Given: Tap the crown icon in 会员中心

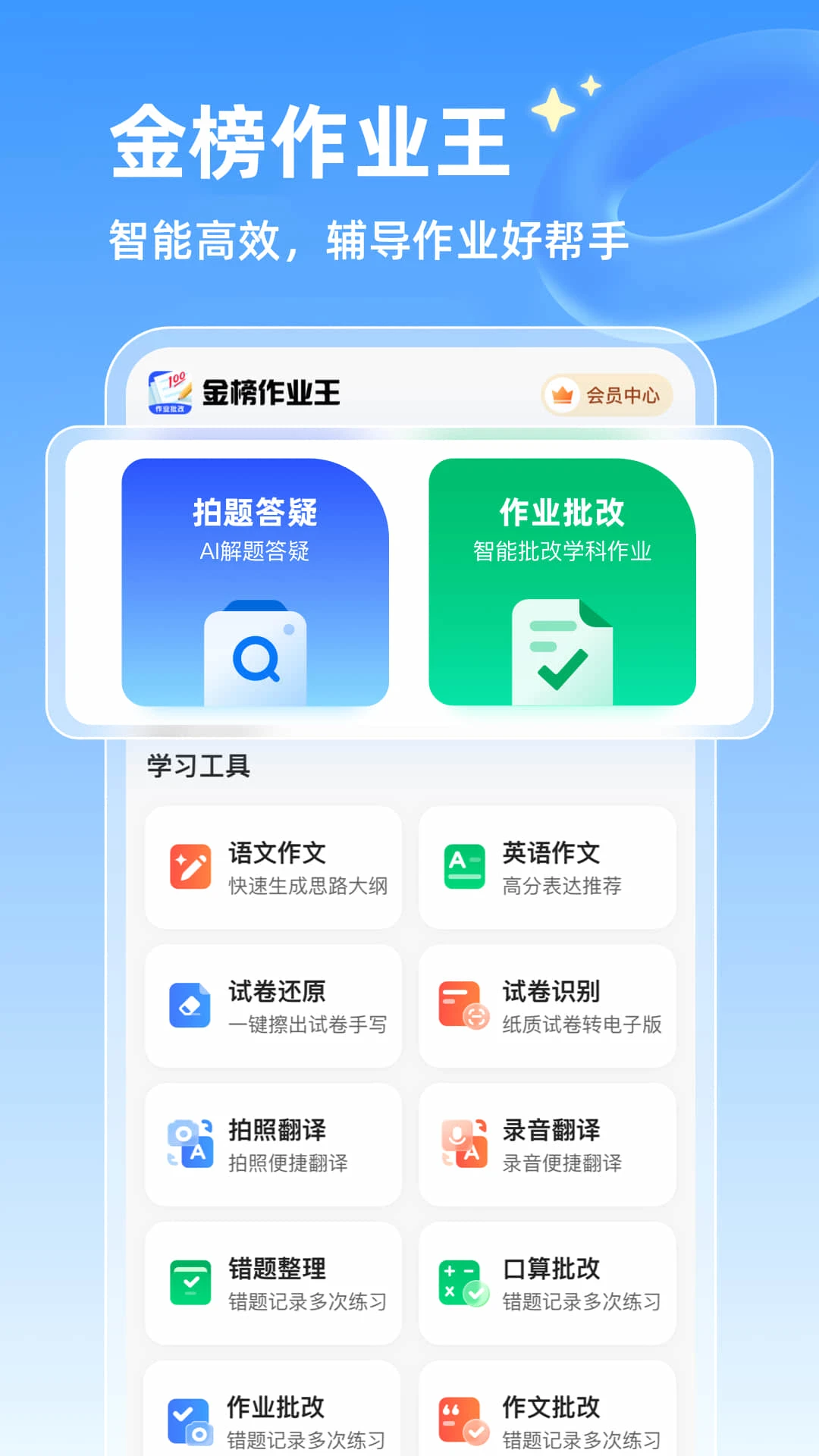Looking at the screenshot, I should tap(563, 394).
